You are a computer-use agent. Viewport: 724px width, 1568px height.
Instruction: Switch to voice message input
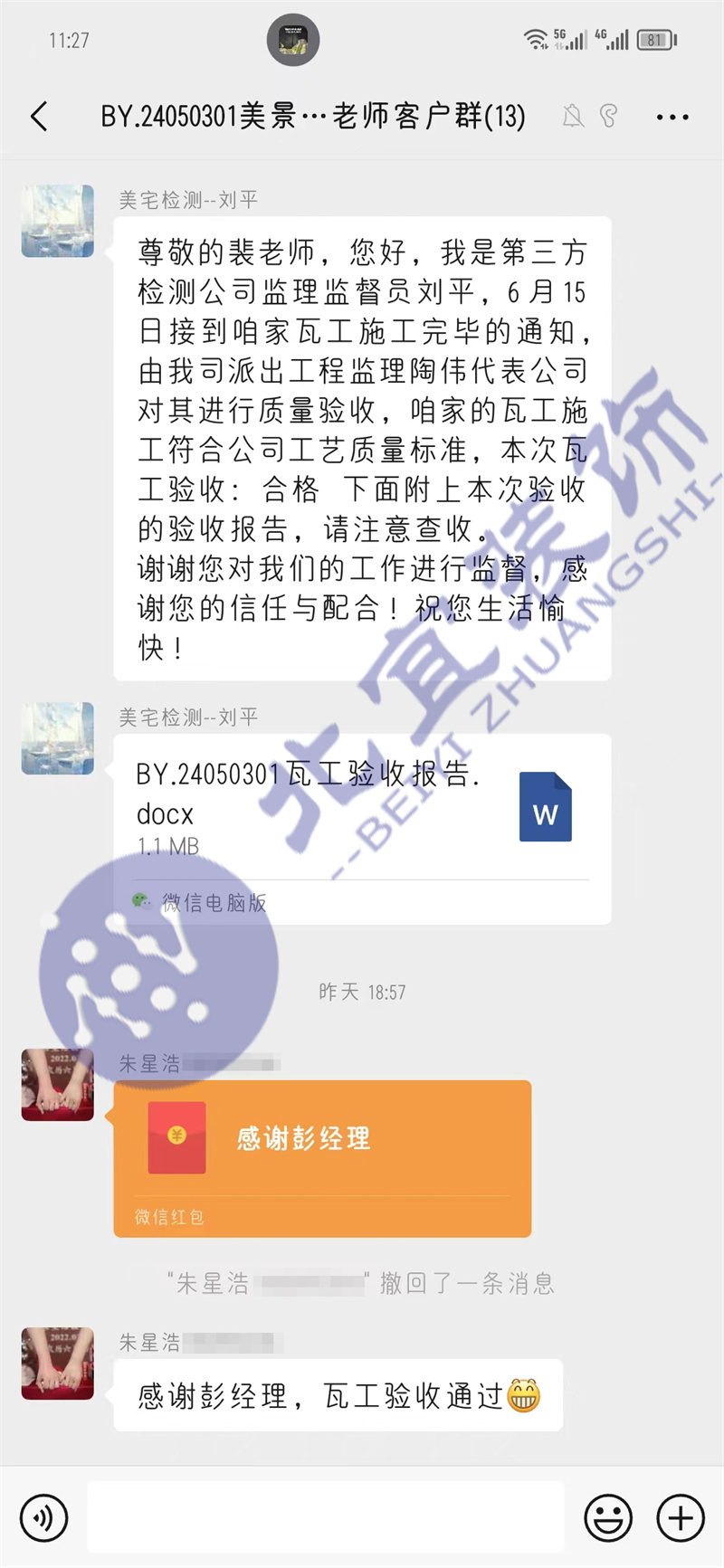pos(43,1517)
